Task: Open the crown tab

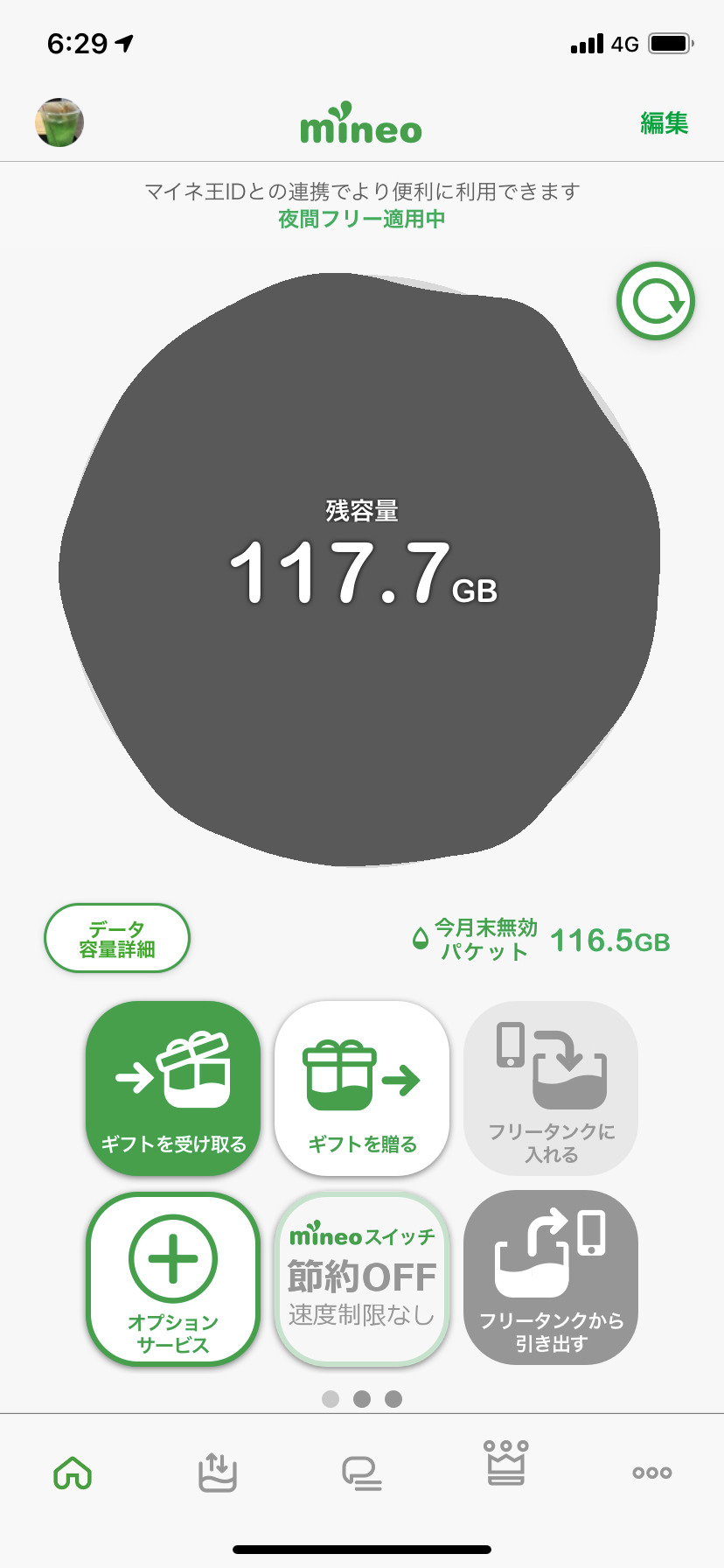Action: click(506, 1464)
